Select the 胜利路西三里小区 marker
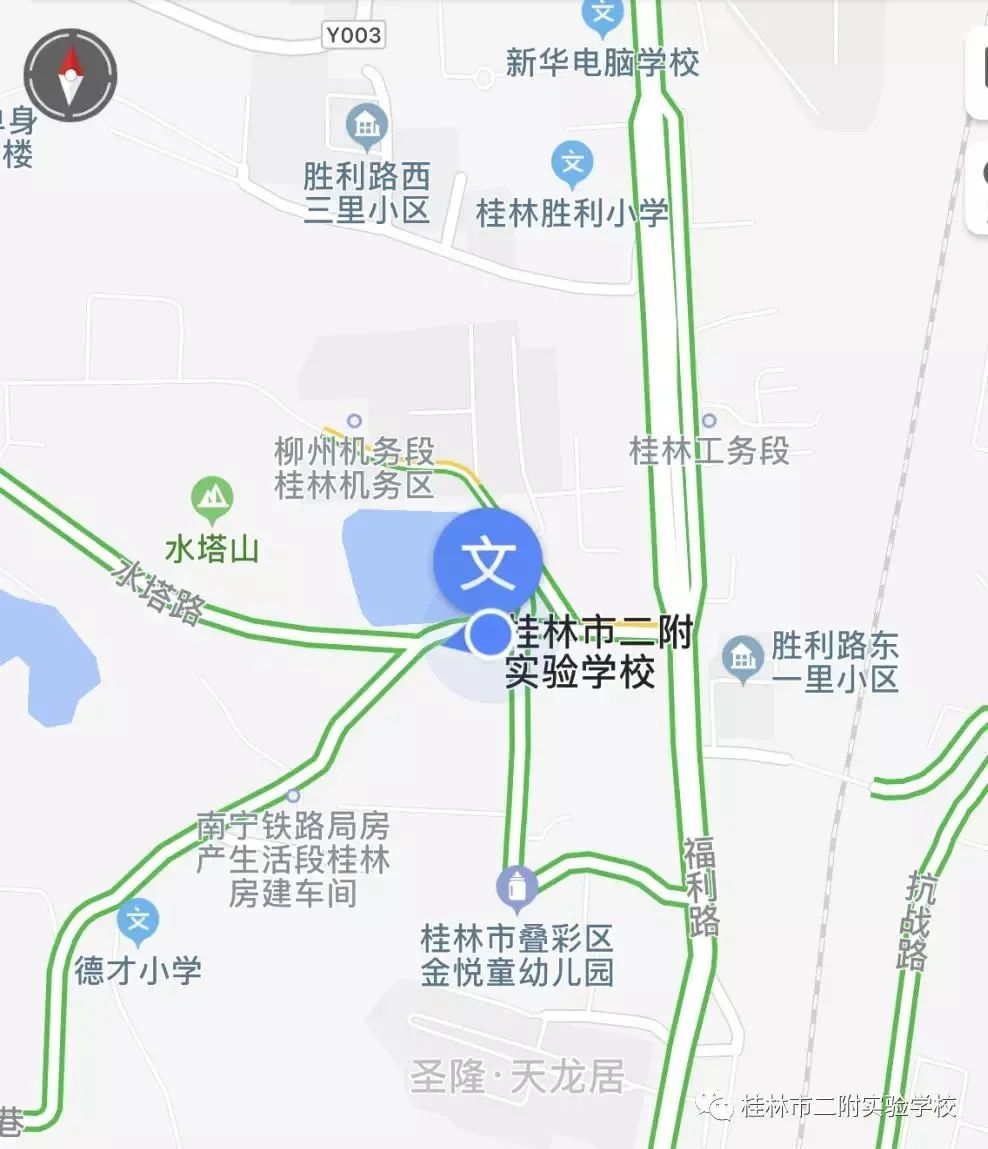The height and width of the screenshot is (1149, 988). pos(367,126)
